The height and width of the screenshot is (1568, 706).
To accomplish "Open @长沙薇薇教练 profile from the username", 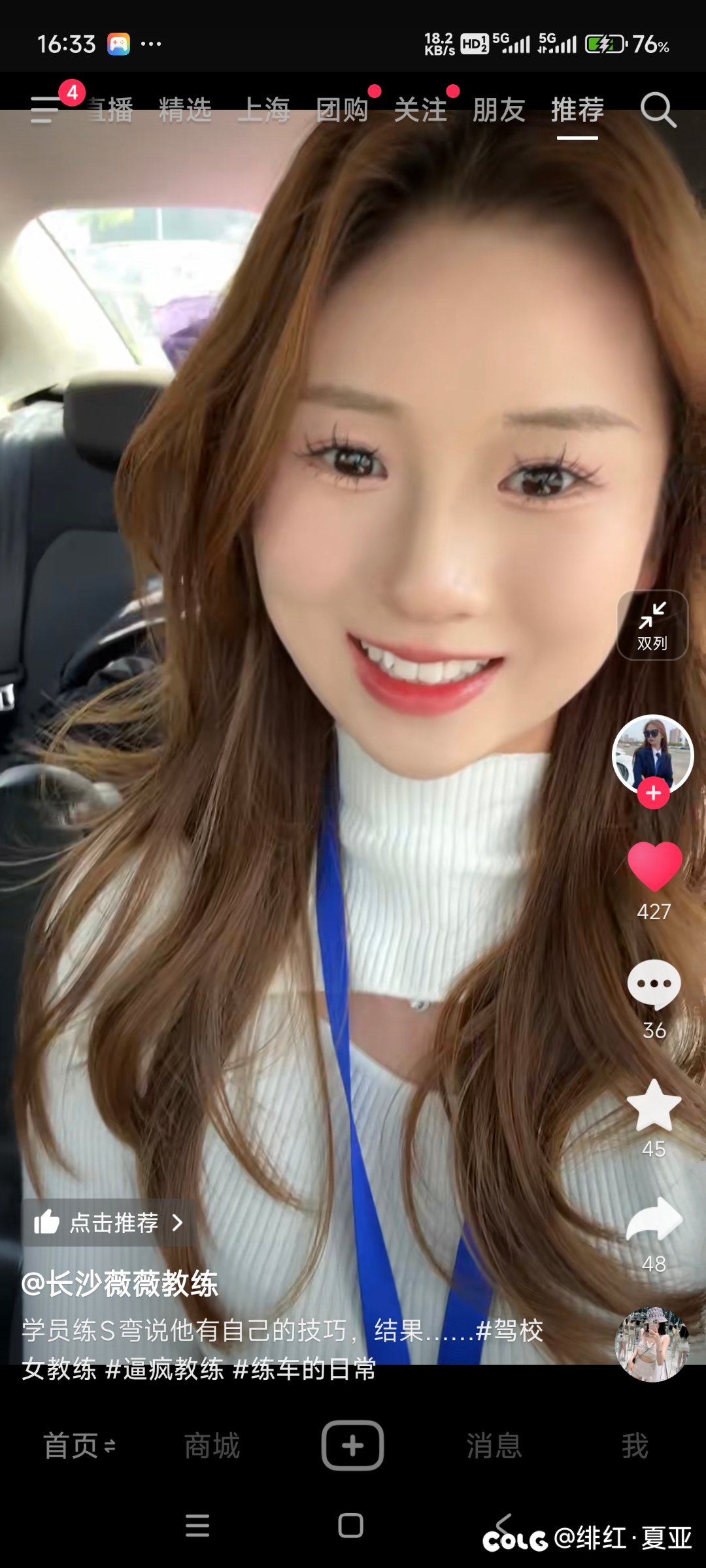I will [120, 1284].
